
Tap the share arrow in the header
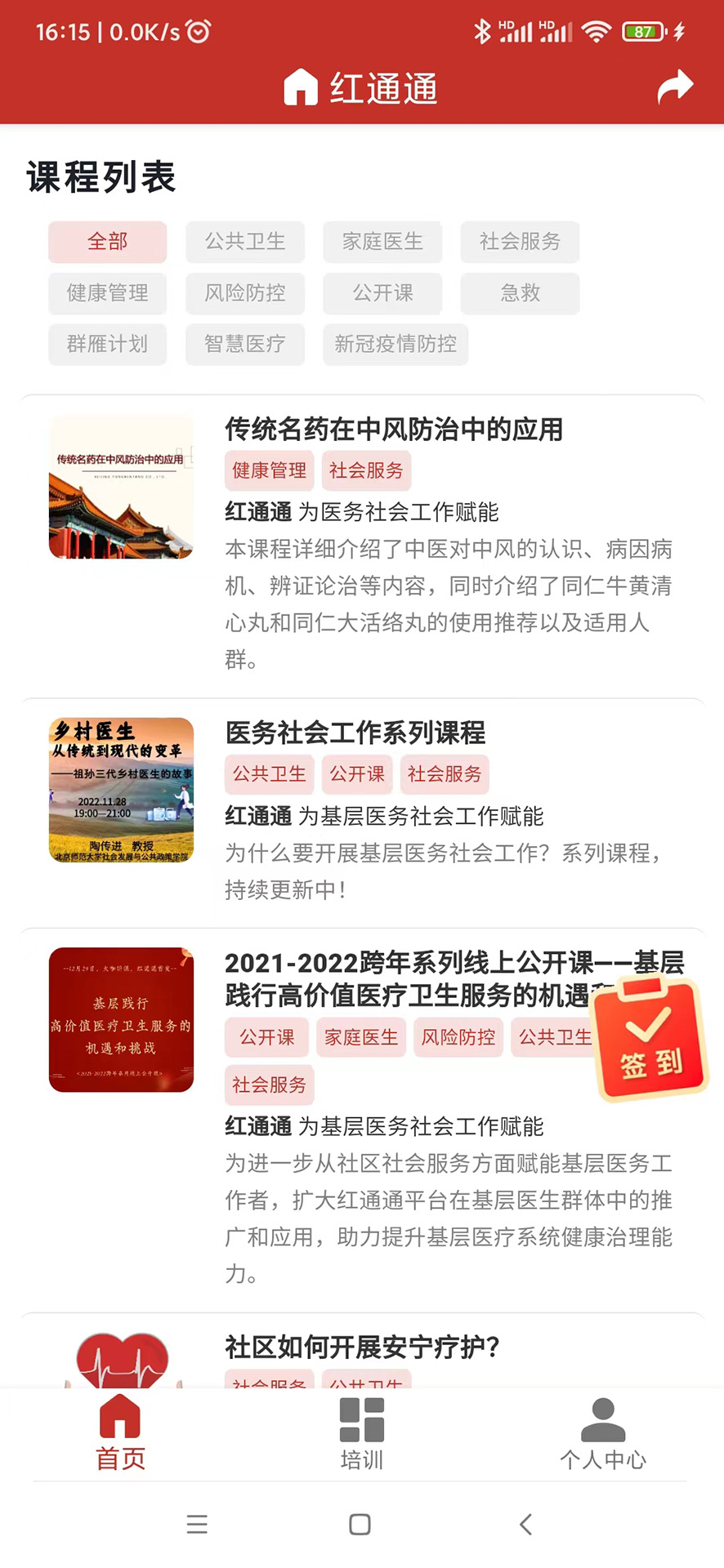[x=675, y=87]
